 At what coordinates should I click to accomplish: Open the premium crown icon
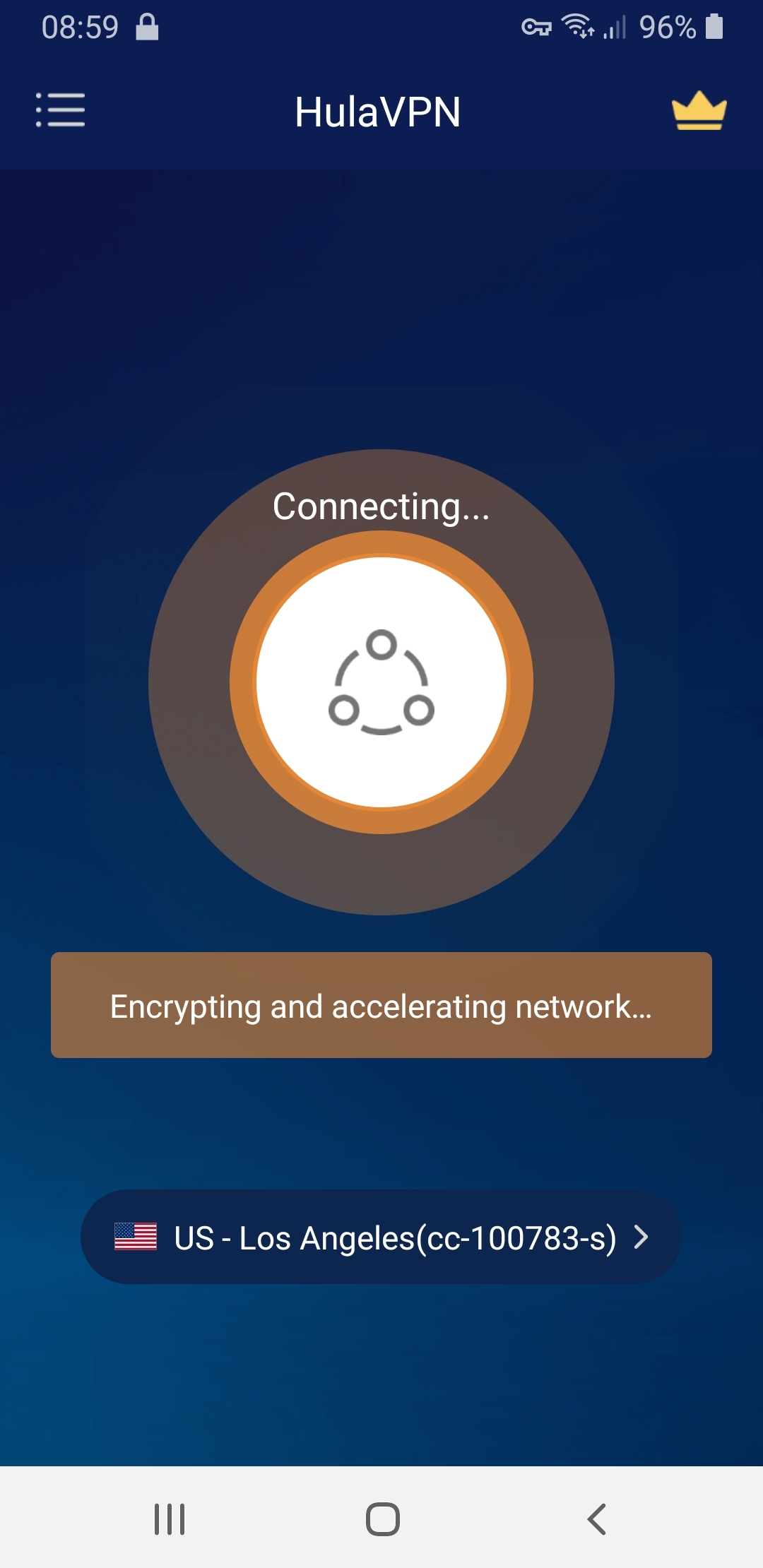[x=699, y=111]
